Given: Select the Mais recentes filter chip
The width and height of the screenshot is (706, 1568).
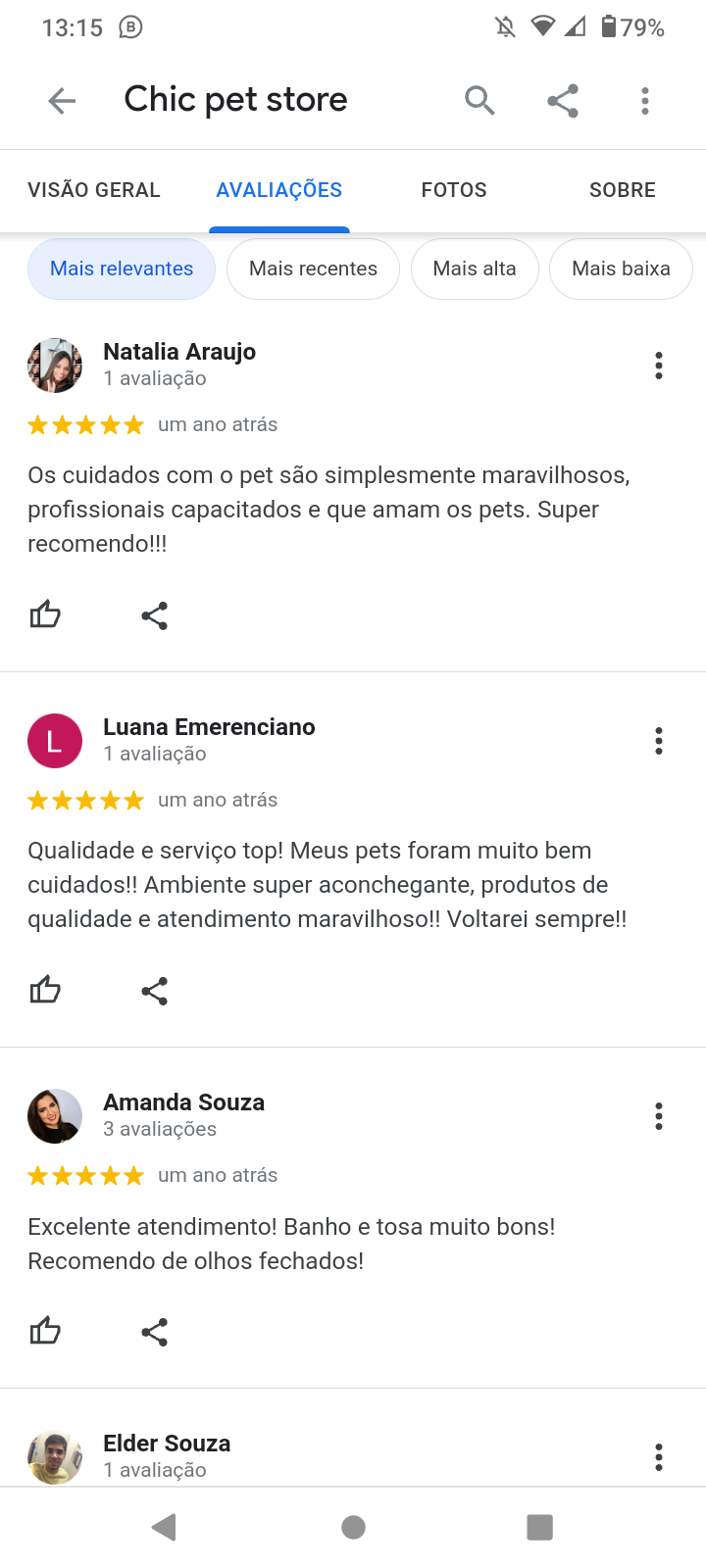Looking at the screenshot, I should tap(313, 269).
